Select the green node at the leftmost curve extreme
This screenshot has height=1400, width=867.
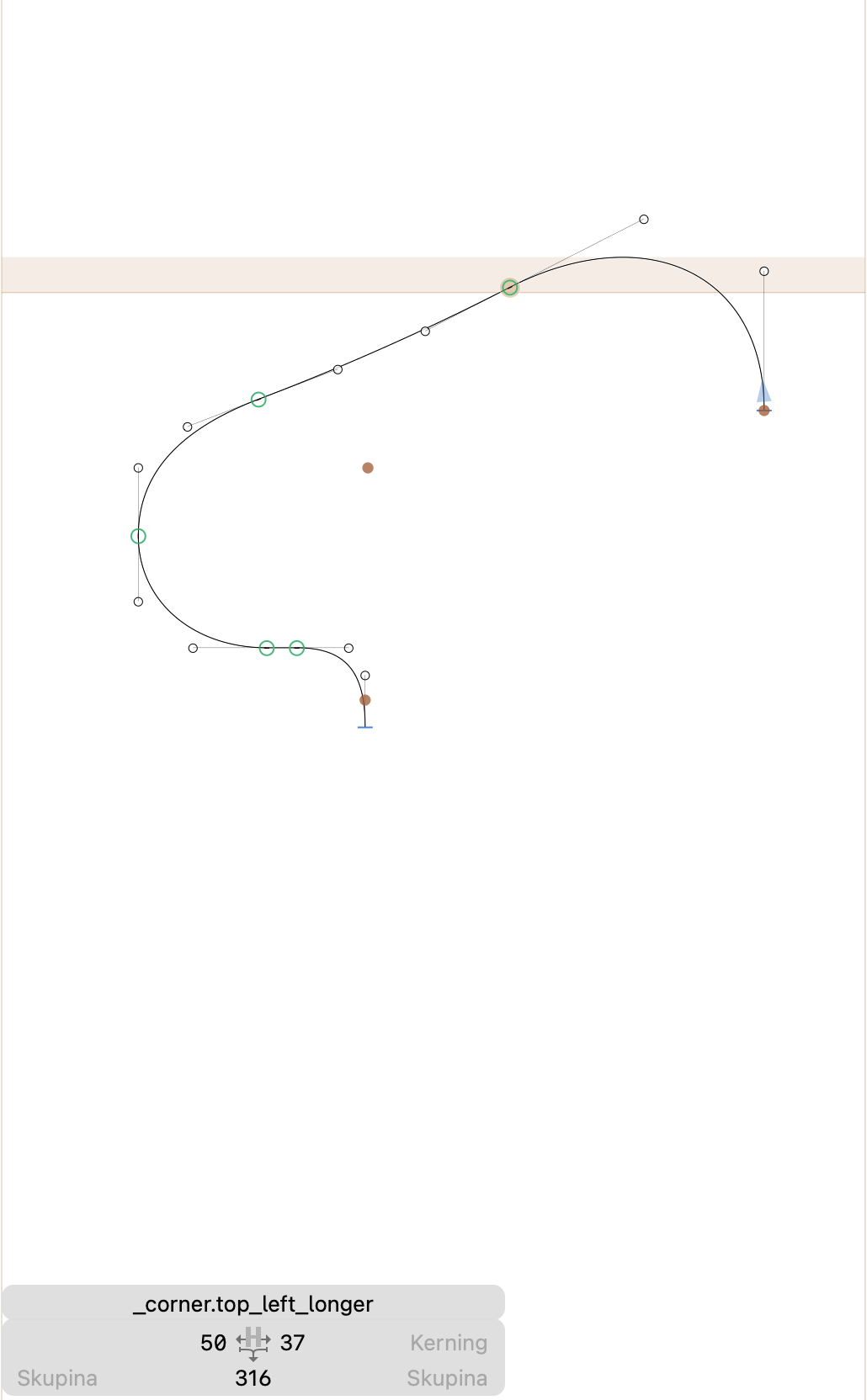[138, 536]
